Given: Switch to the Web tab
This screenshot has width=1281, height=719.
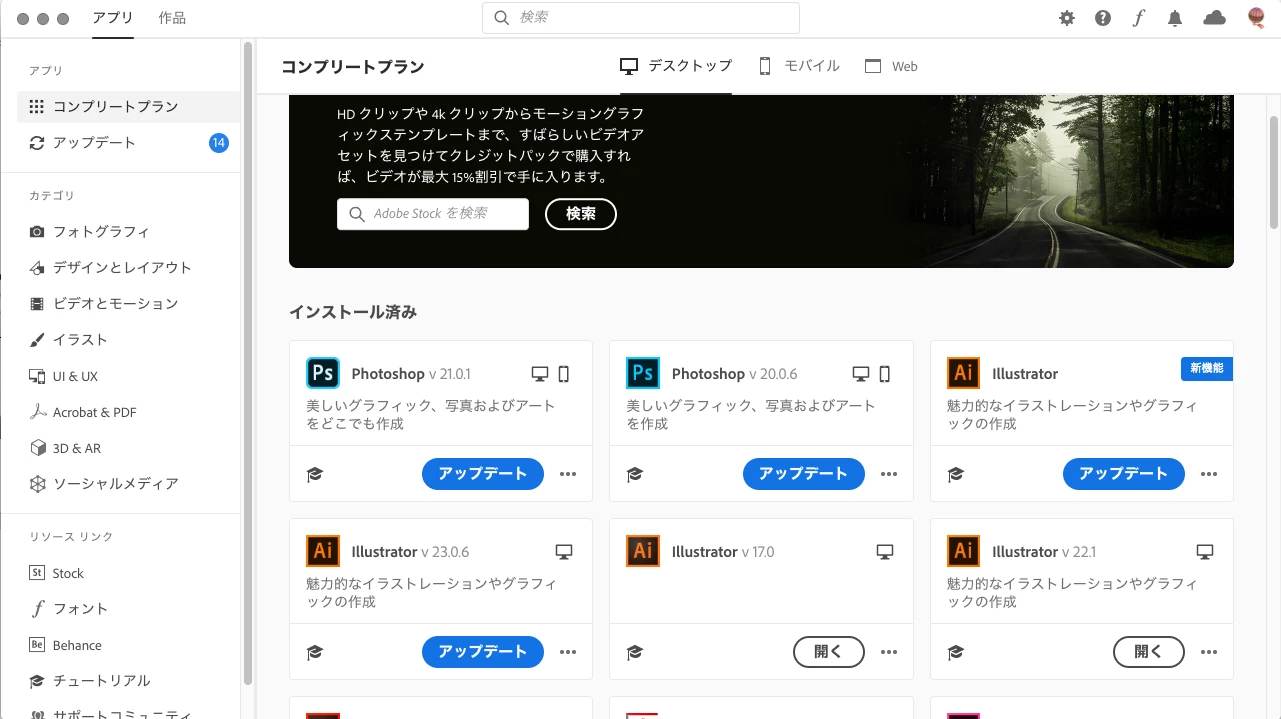Looking at the screenshot, I should [891, 66].
